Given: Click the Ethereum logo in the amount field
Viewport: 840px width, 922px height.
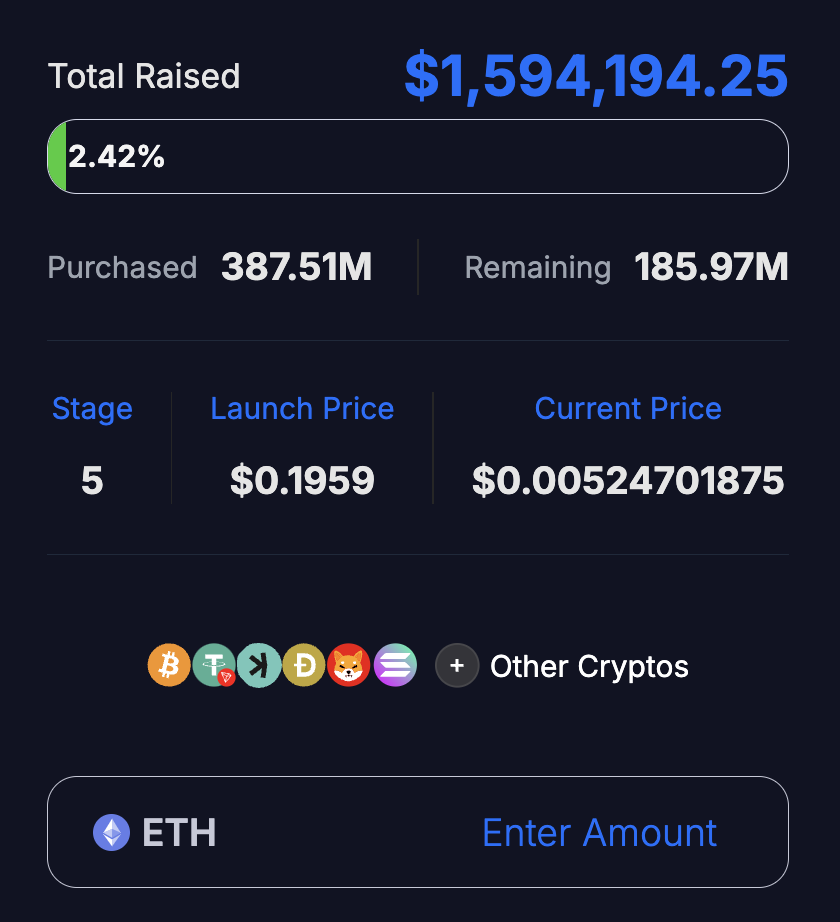Looking at the screenshot, I should click(x=113, y=832).
